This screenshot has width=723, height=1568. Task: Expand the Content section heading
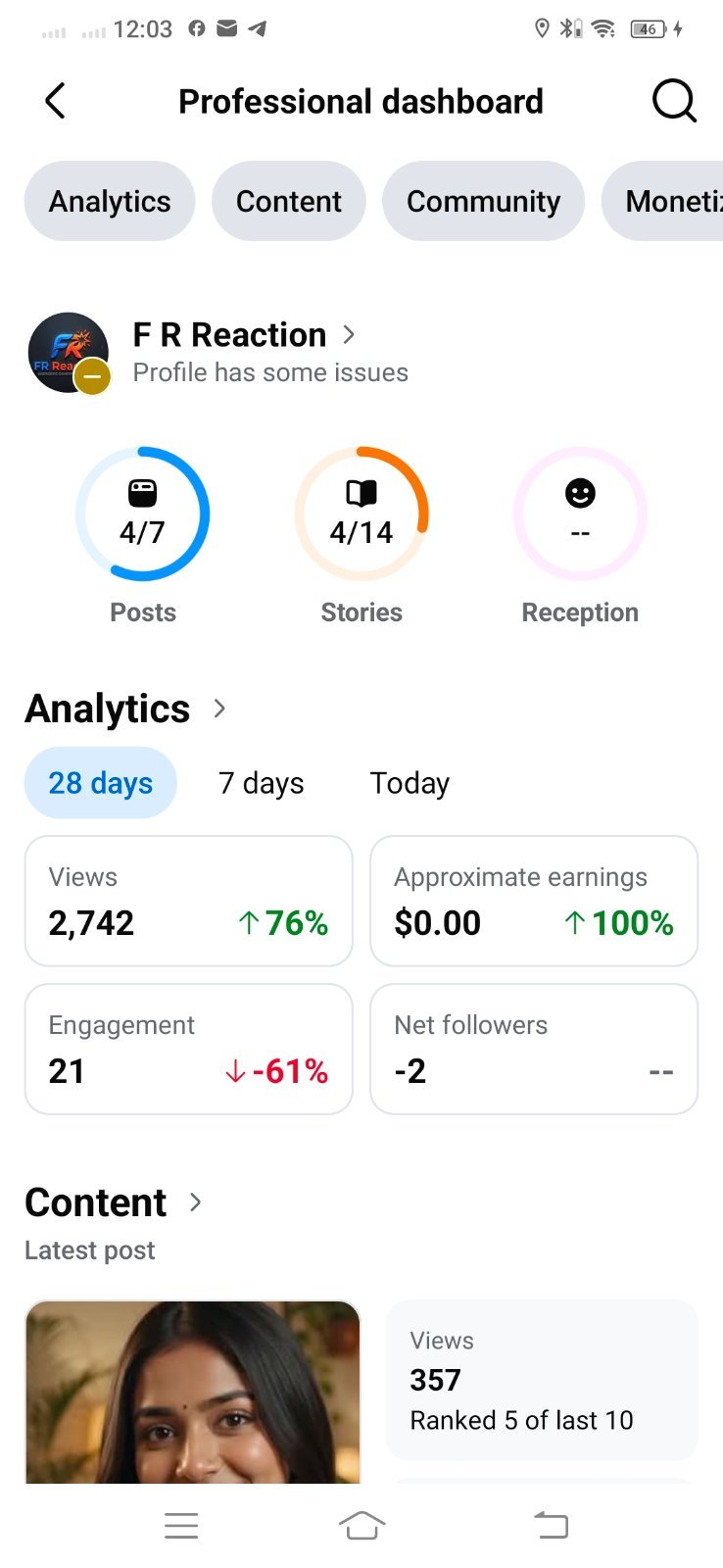(114, 1202)
